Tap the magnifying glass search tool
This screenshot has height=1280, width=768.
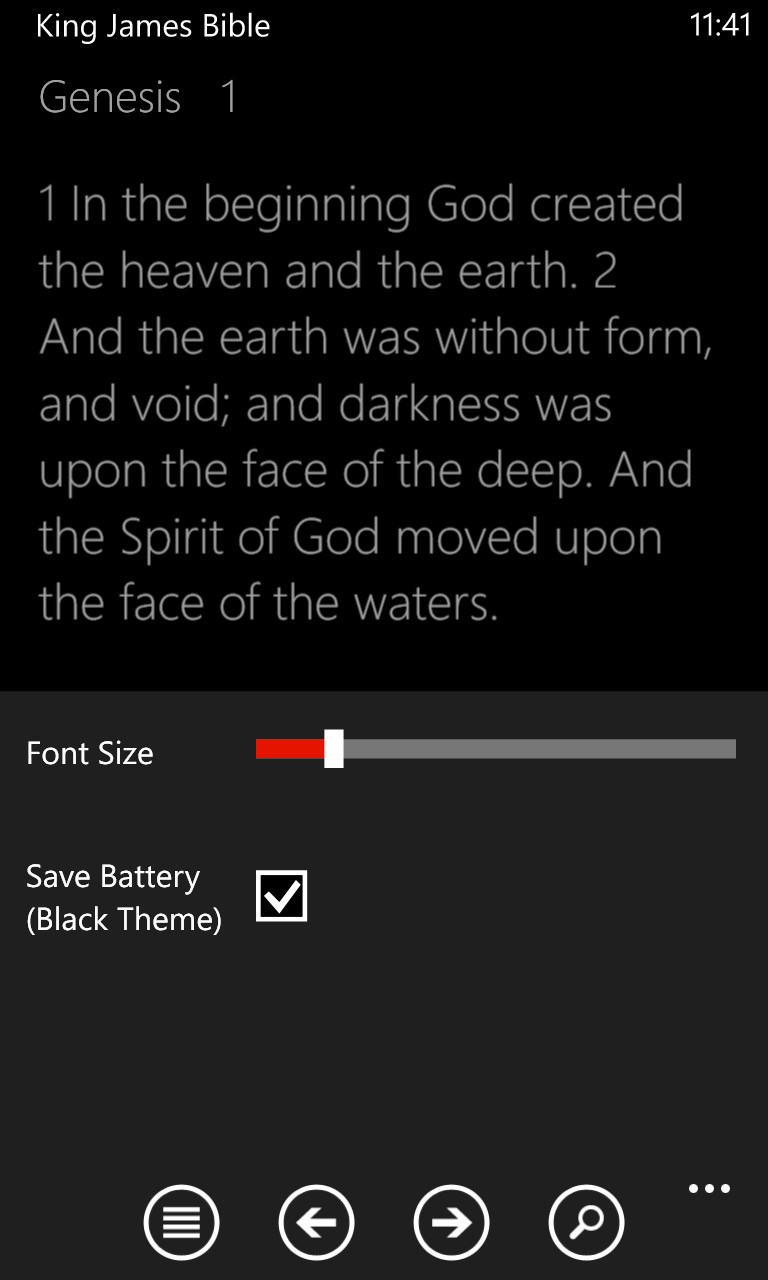[x=586, y=1222]
